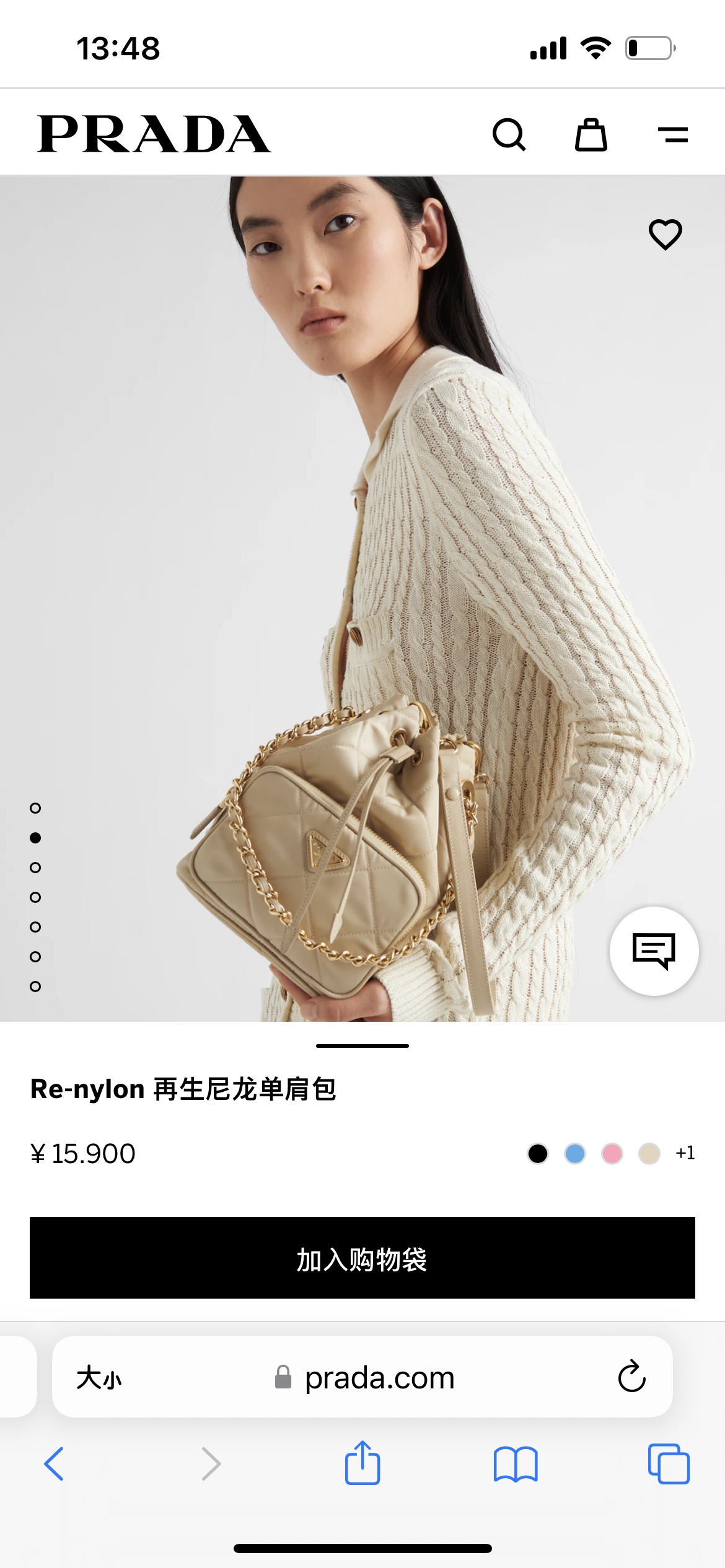This screenshot has width=725, height=1568.
Task: Reload the prada.com page
Action: (x=632, y=1377)
